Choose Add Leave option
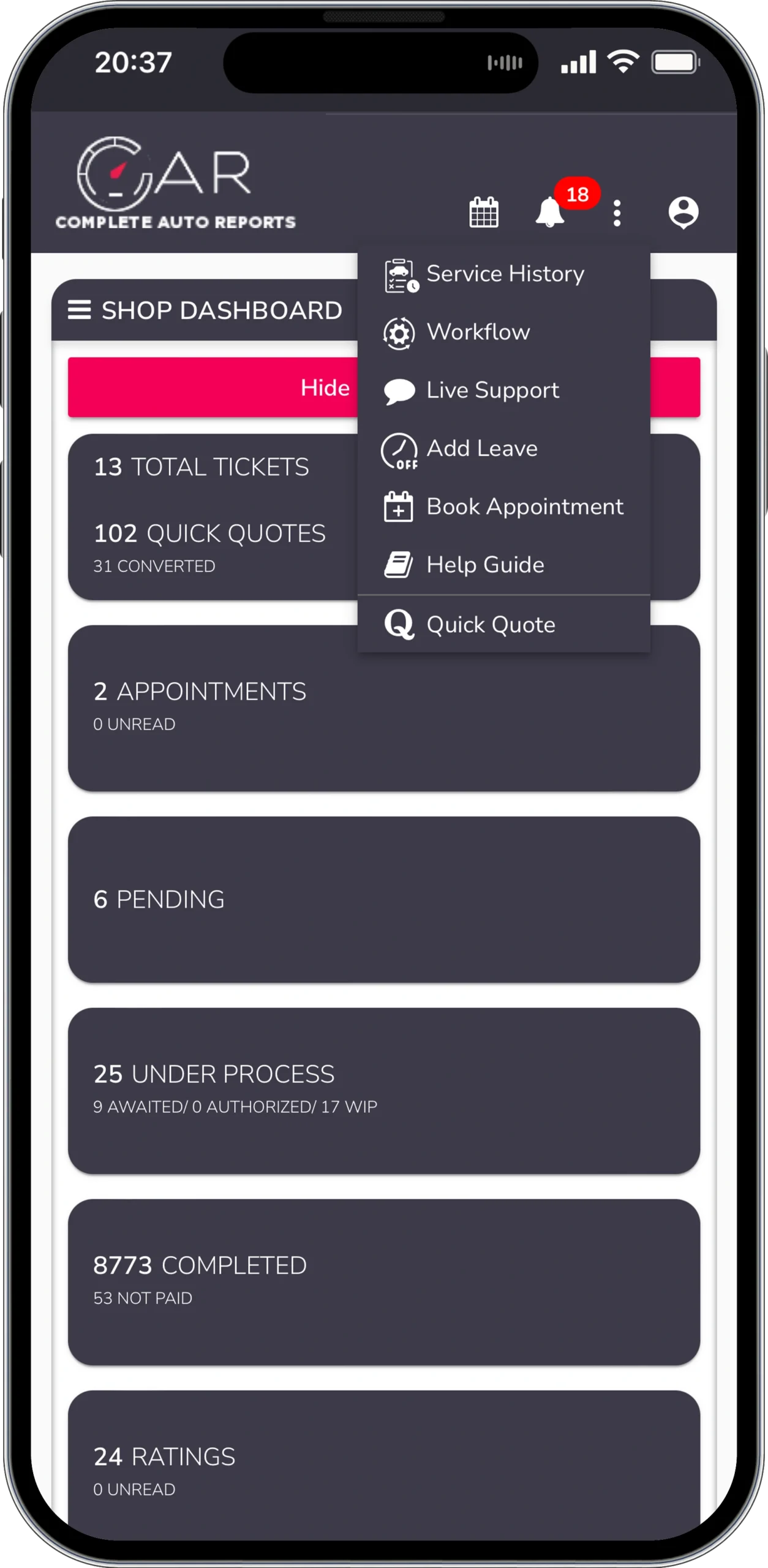The width and height of the screenshot is (768, 1568). tap(503, 448)
